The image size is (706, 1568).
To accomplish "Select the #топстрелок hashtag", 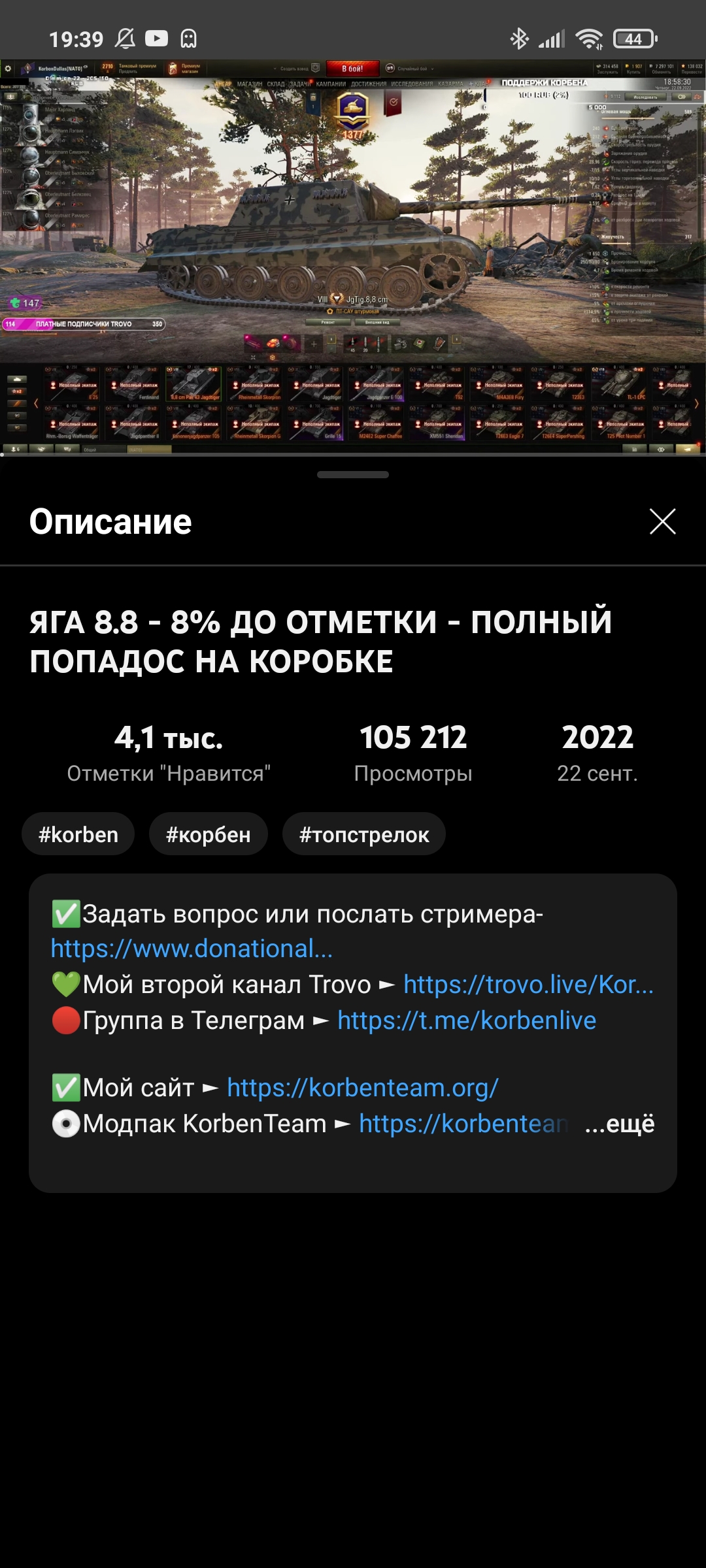I will (364, 834).
